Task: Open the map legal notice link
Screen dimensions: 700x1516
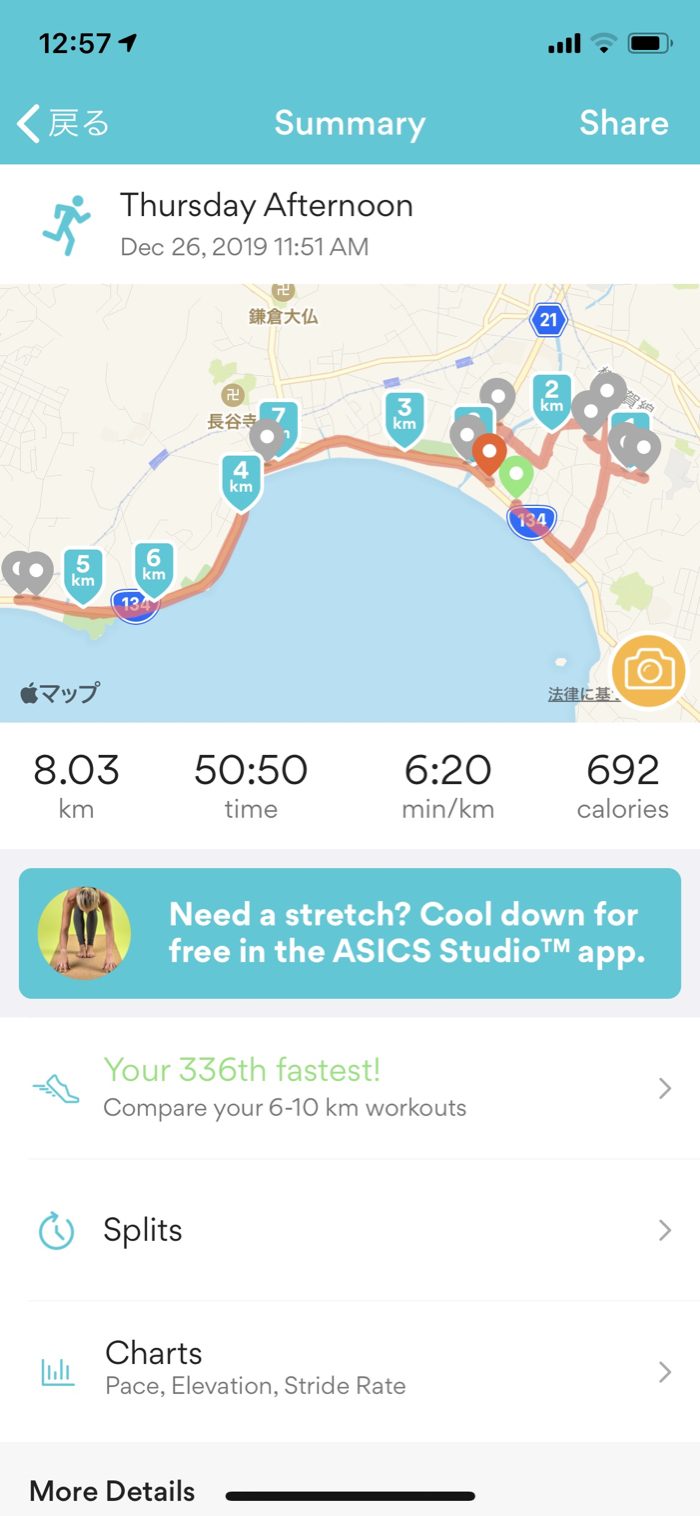Action: coord(578,693)
